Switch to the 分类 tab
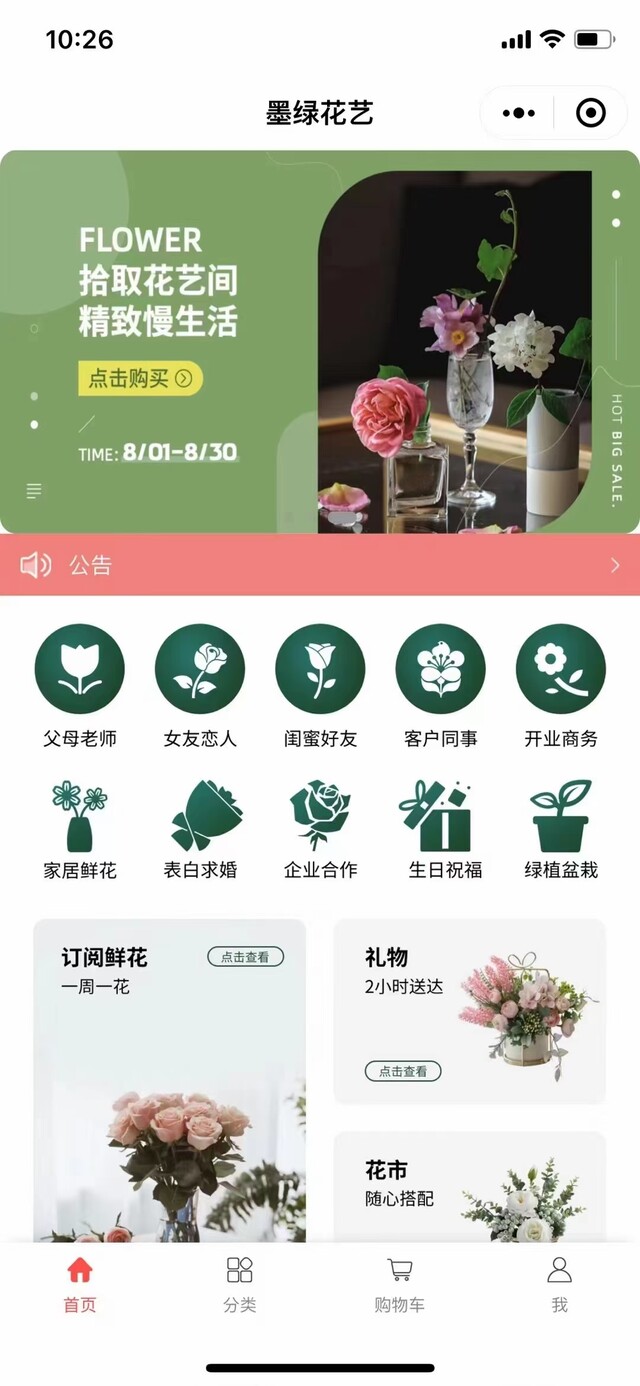 pyautogui.click(x=240, y=1284)
